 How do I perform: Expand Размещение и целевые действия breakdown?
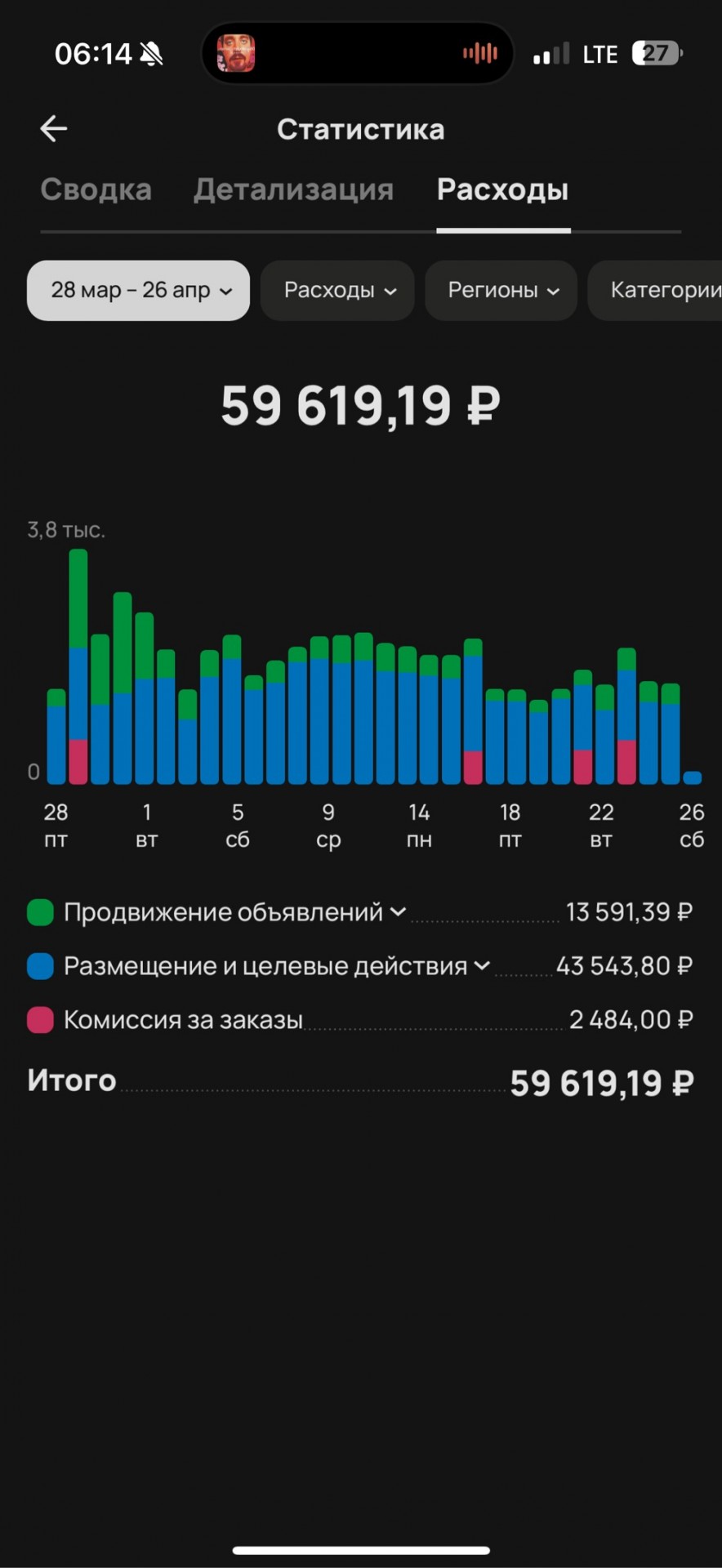pyautogui.click(x=277, y=966)
